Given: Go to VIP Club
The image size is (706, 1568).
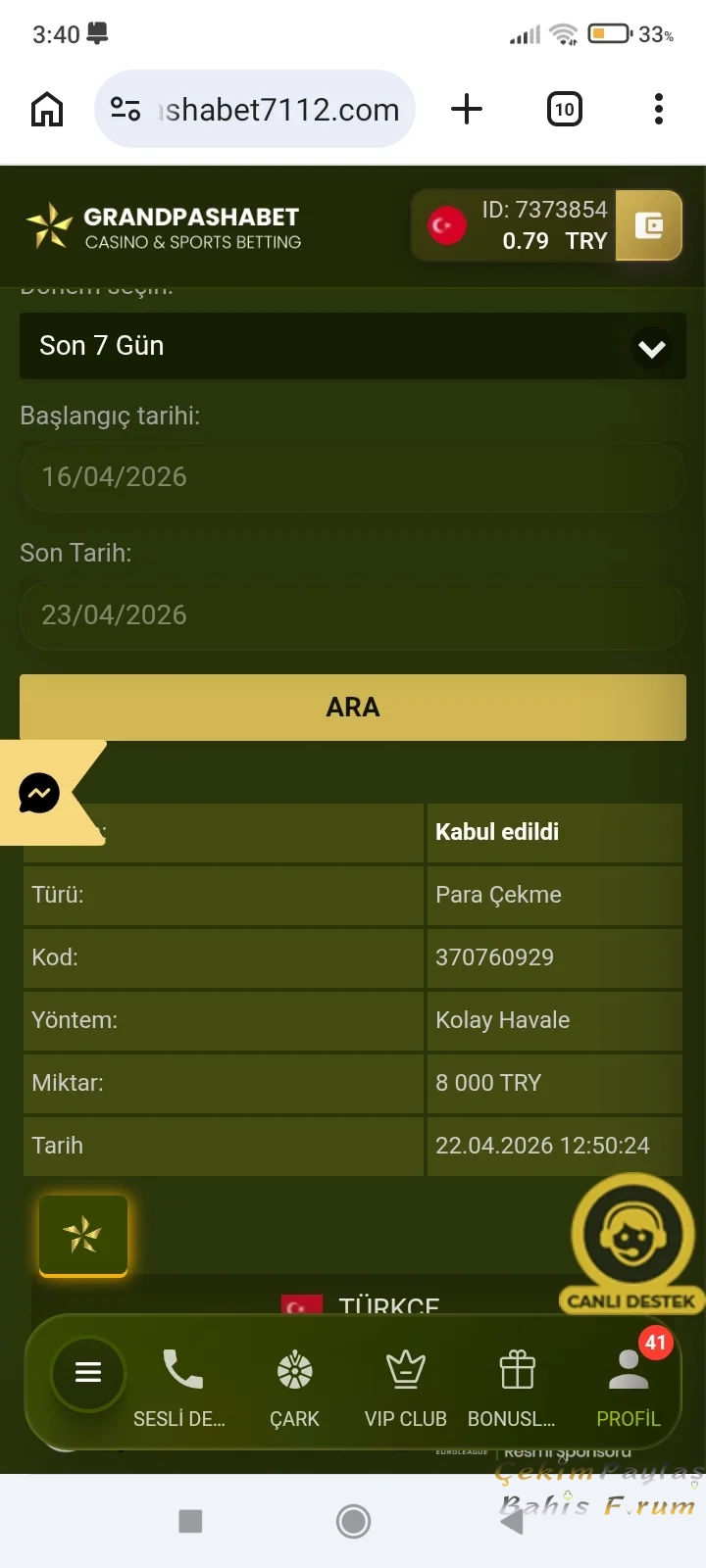Looking at the screenshot, I should [x=405, y=1386].
